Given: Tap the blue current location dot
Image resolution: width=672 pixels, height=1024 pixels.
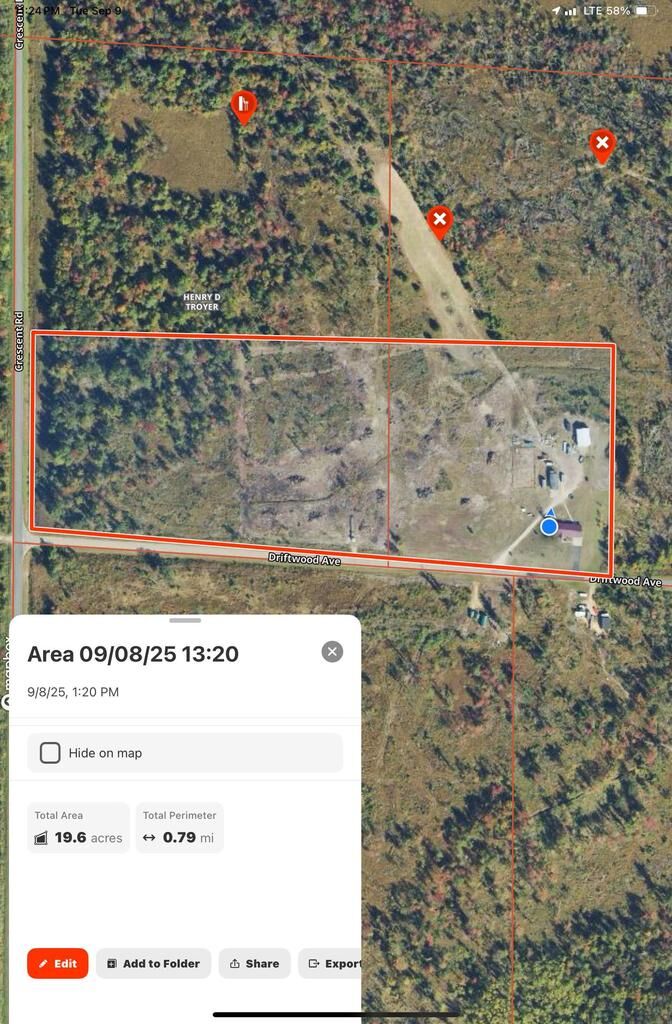Looking at the screenshot, I should pyautogui.click(x=549, y=526).
